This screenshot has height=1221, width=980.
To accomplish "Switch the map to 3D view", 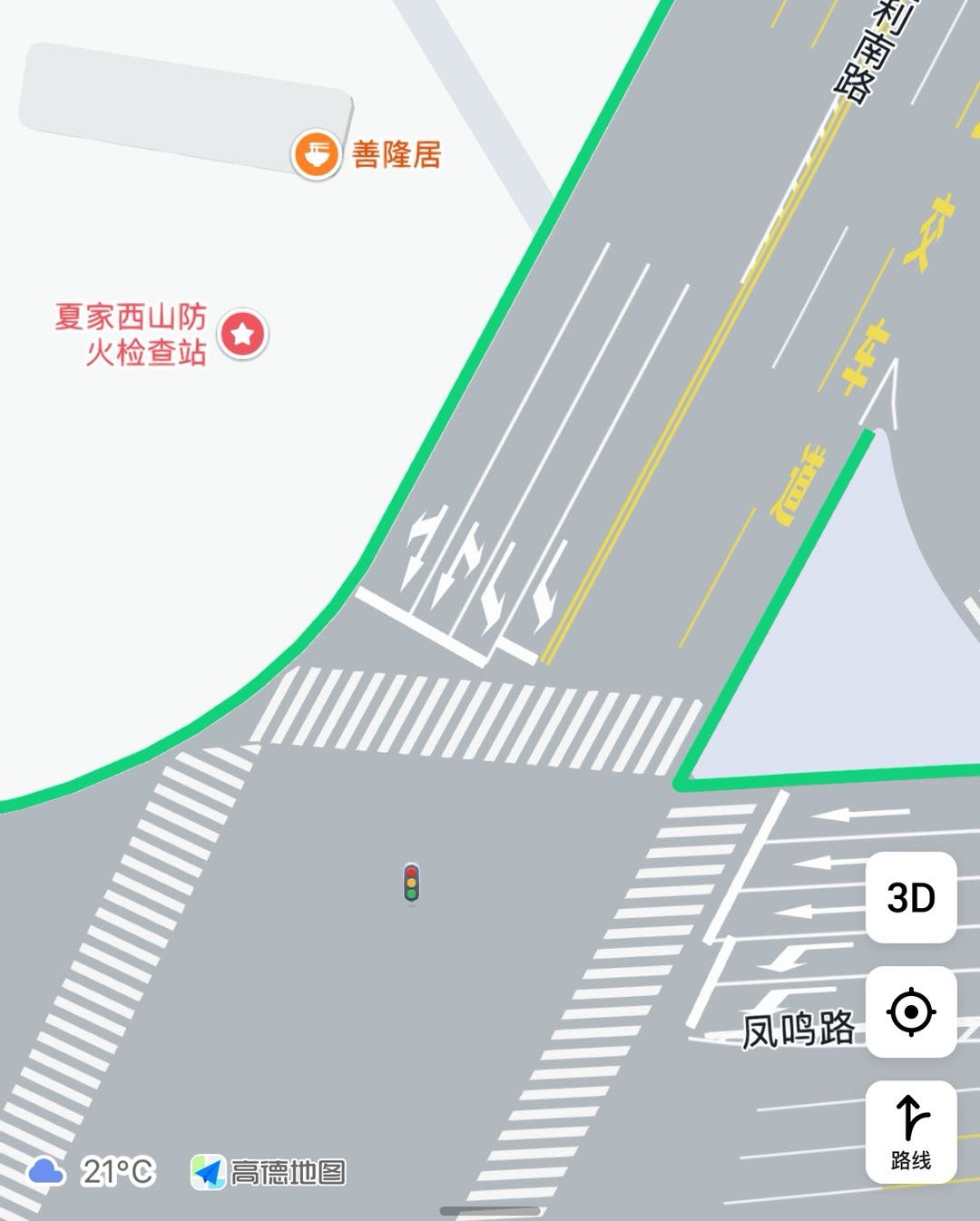I will tap(910, 898).
